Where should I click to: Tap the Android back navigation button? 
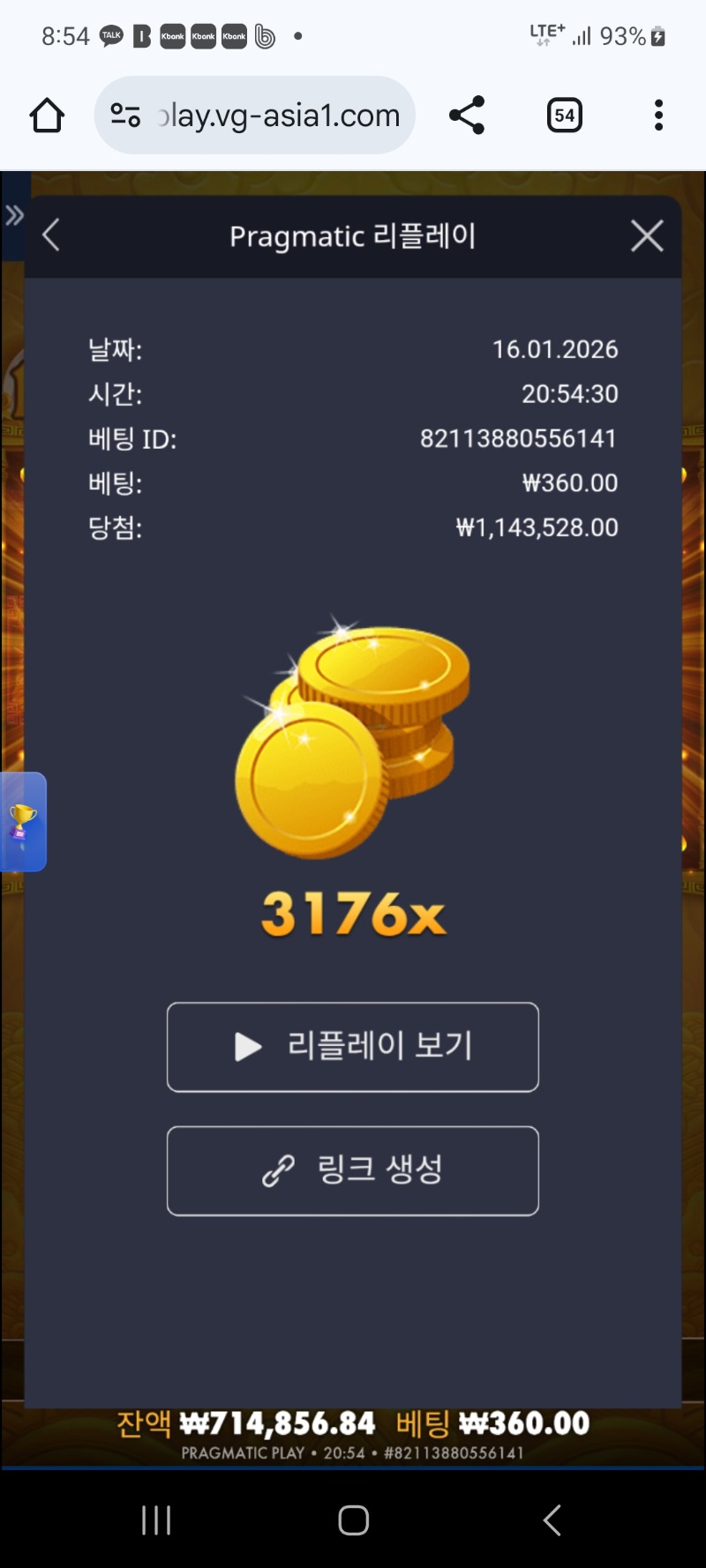pyautogui.click(x=552, y=1519)
